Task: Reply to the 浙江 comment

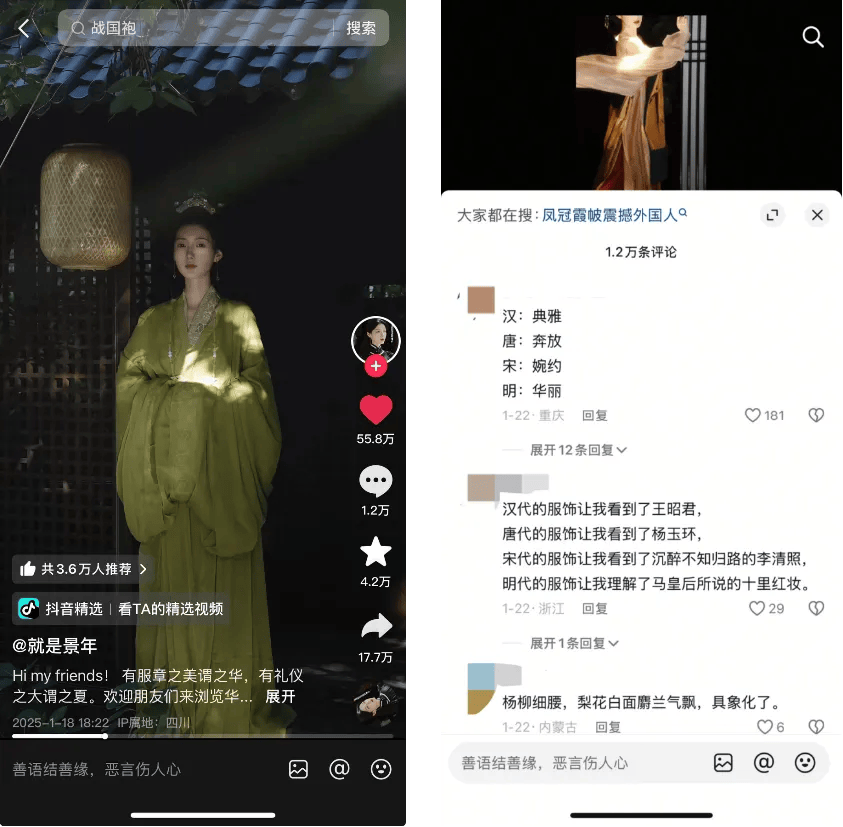Action: [x=594, y=608]
